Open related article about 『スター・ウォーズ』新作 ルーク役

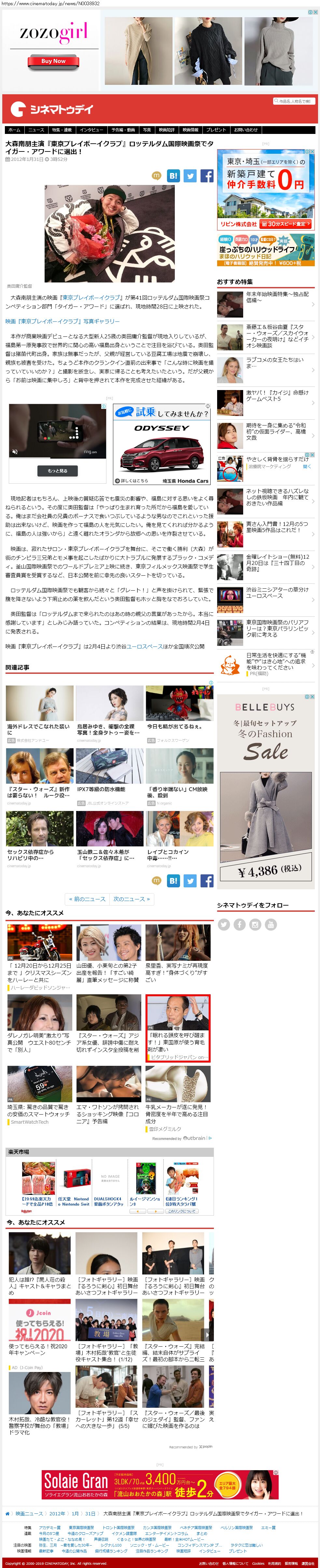pyautogui.click(x=39, y=792)
